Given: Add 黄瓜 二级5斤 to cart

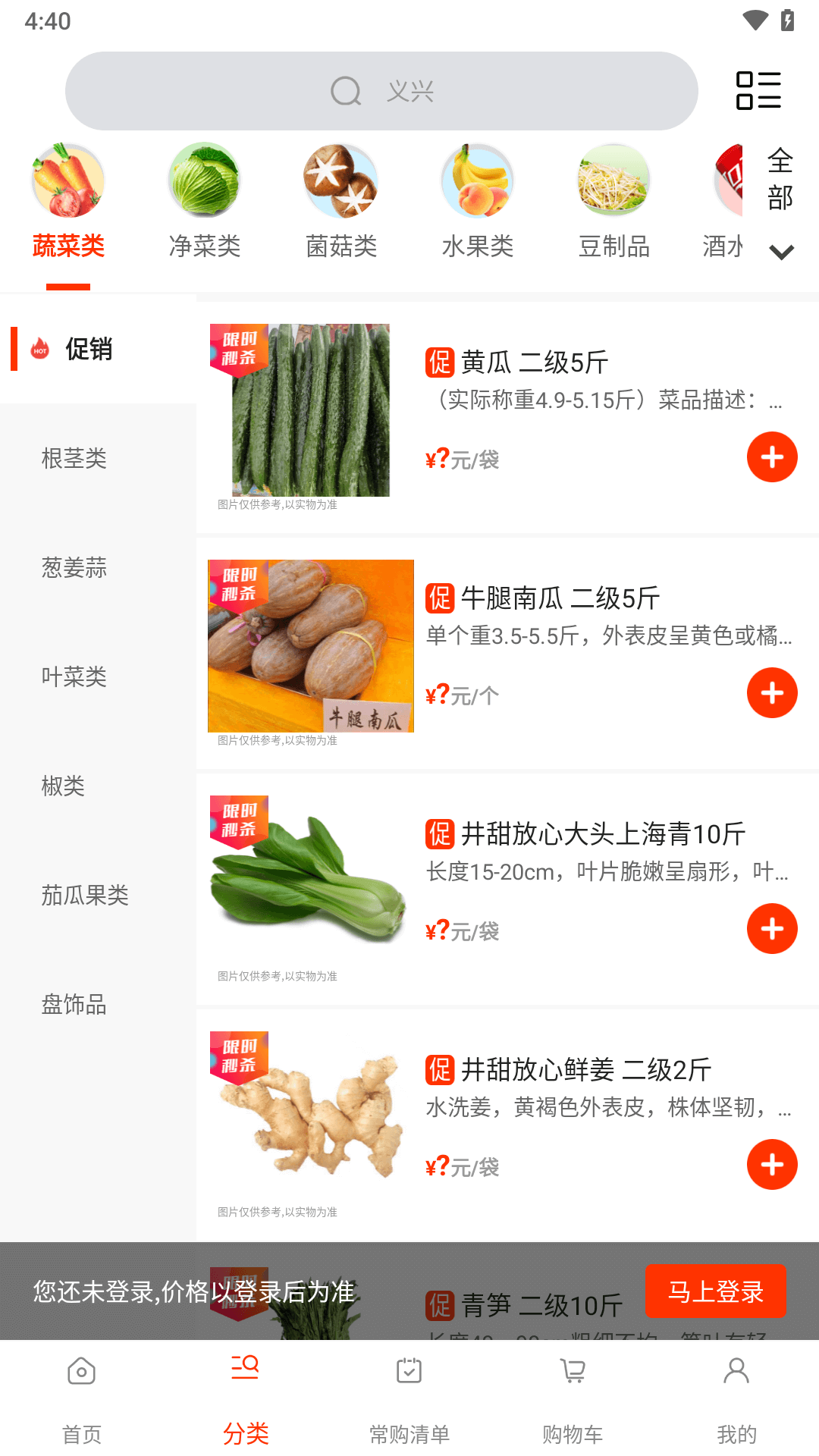Looking at the screenshot, I should pyautogui.click(x=772, y=457).
